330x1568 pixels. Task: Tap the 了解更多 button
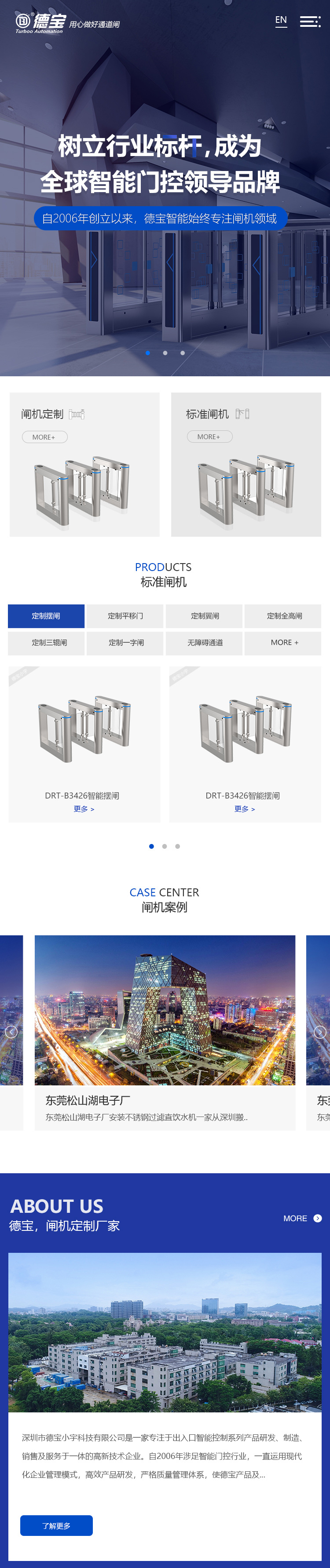pos(56,1525)
